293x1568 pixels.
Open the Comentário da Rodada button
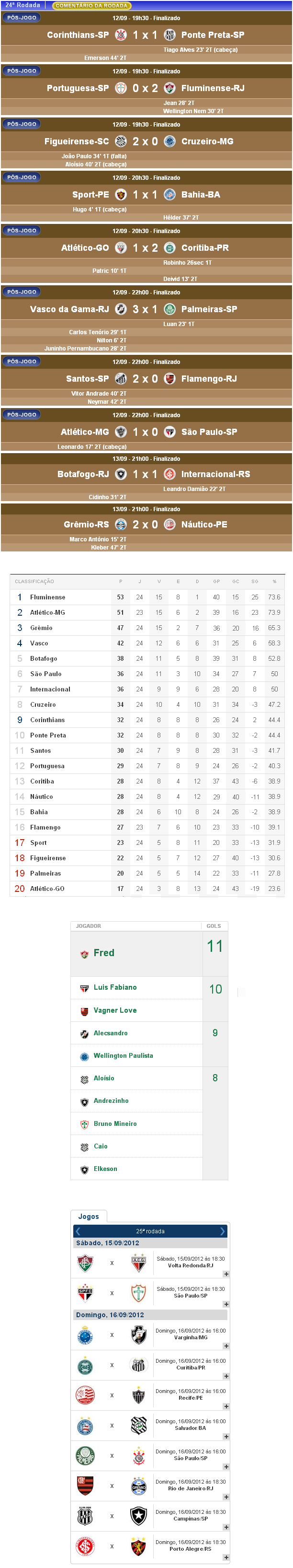click(91, 5)
